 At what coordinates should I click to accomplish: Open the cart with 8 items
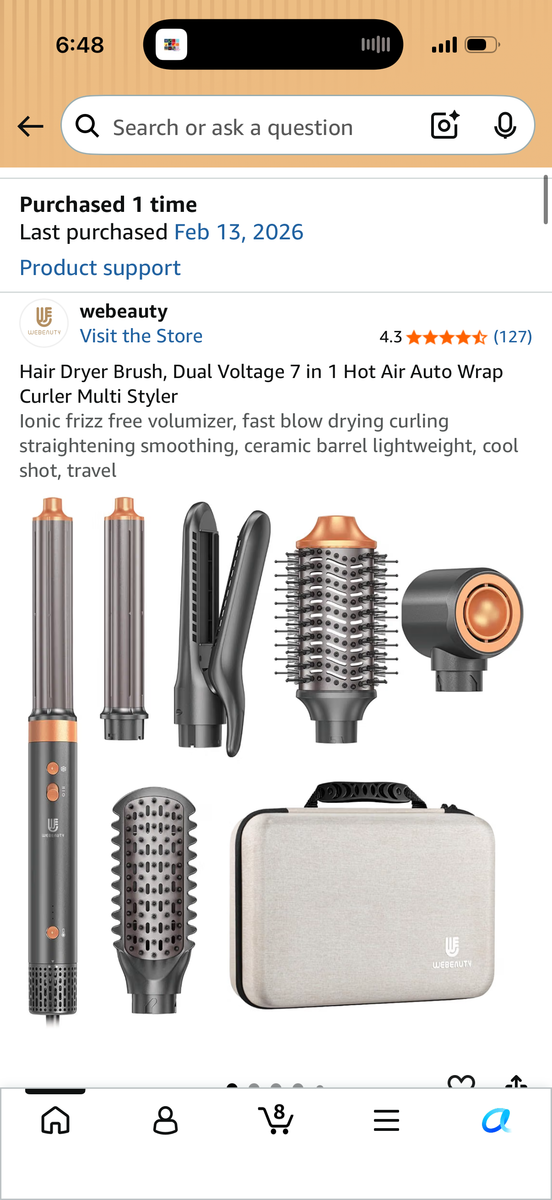(x=275, y=1119)
